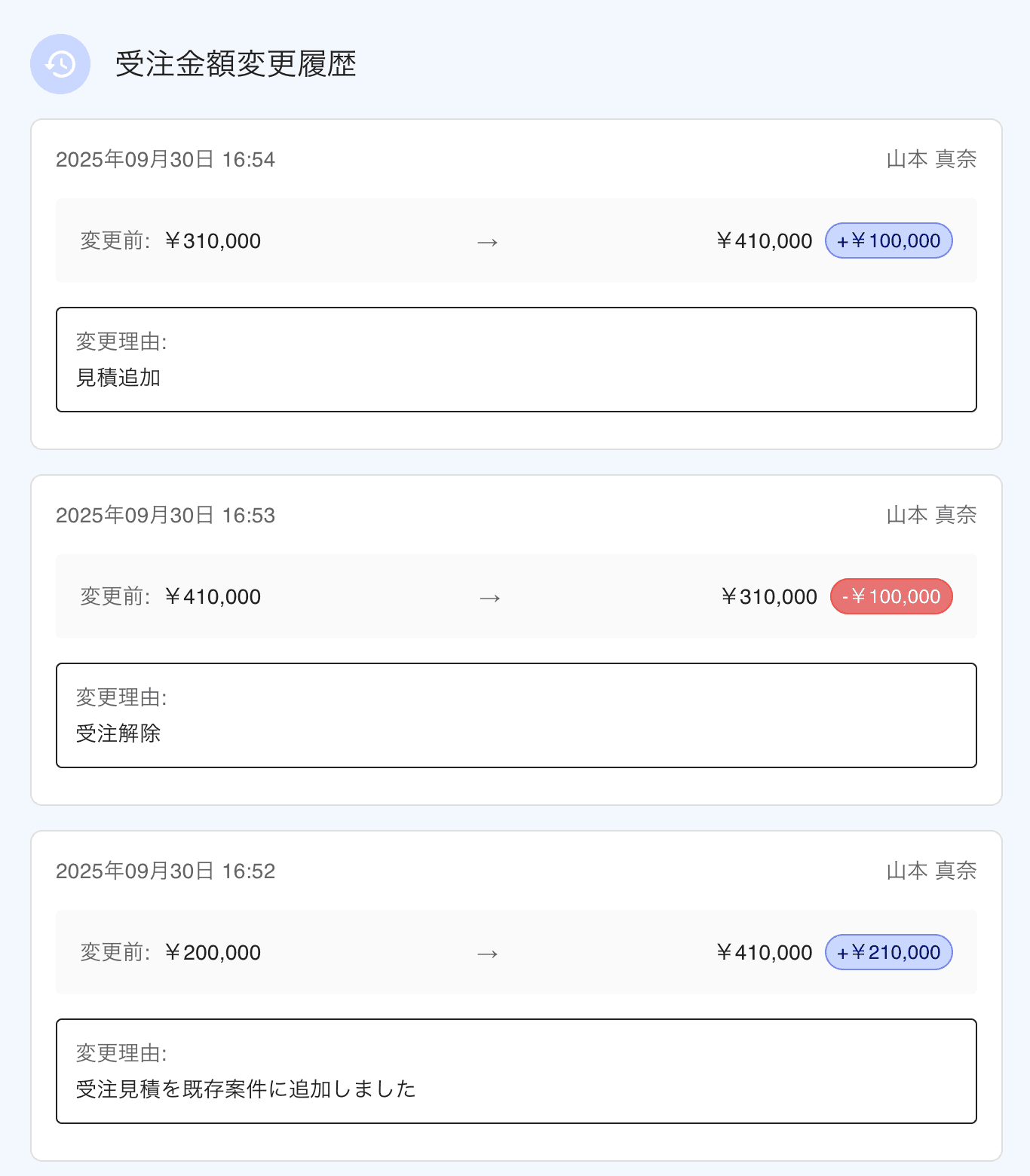Select the ¥200,000 before-change amount at 16:52
1030x1176 pixels.
click(213, 952)
